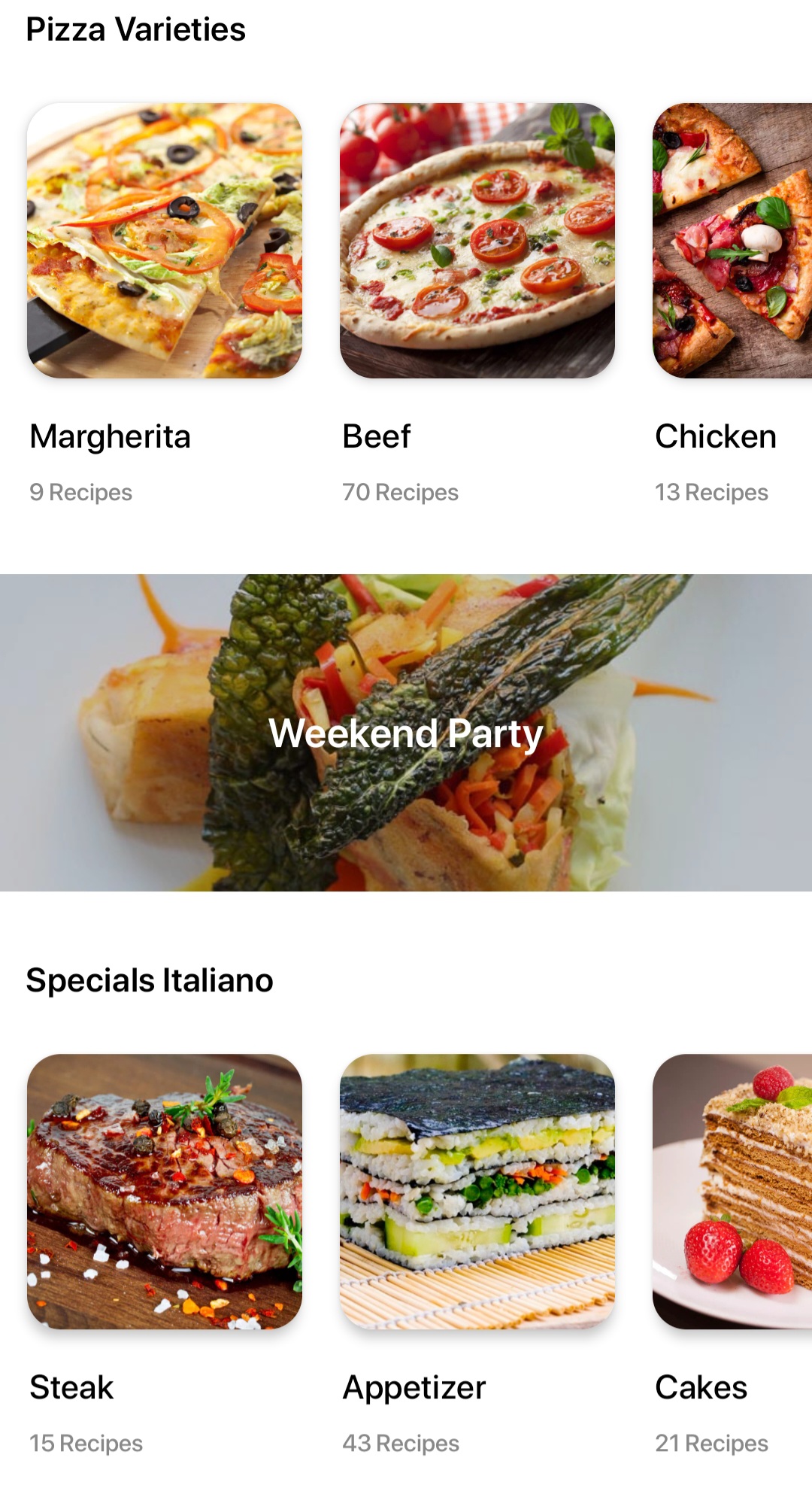Click the Appetizer category label
The image size is (812, 1488).
414,1387
